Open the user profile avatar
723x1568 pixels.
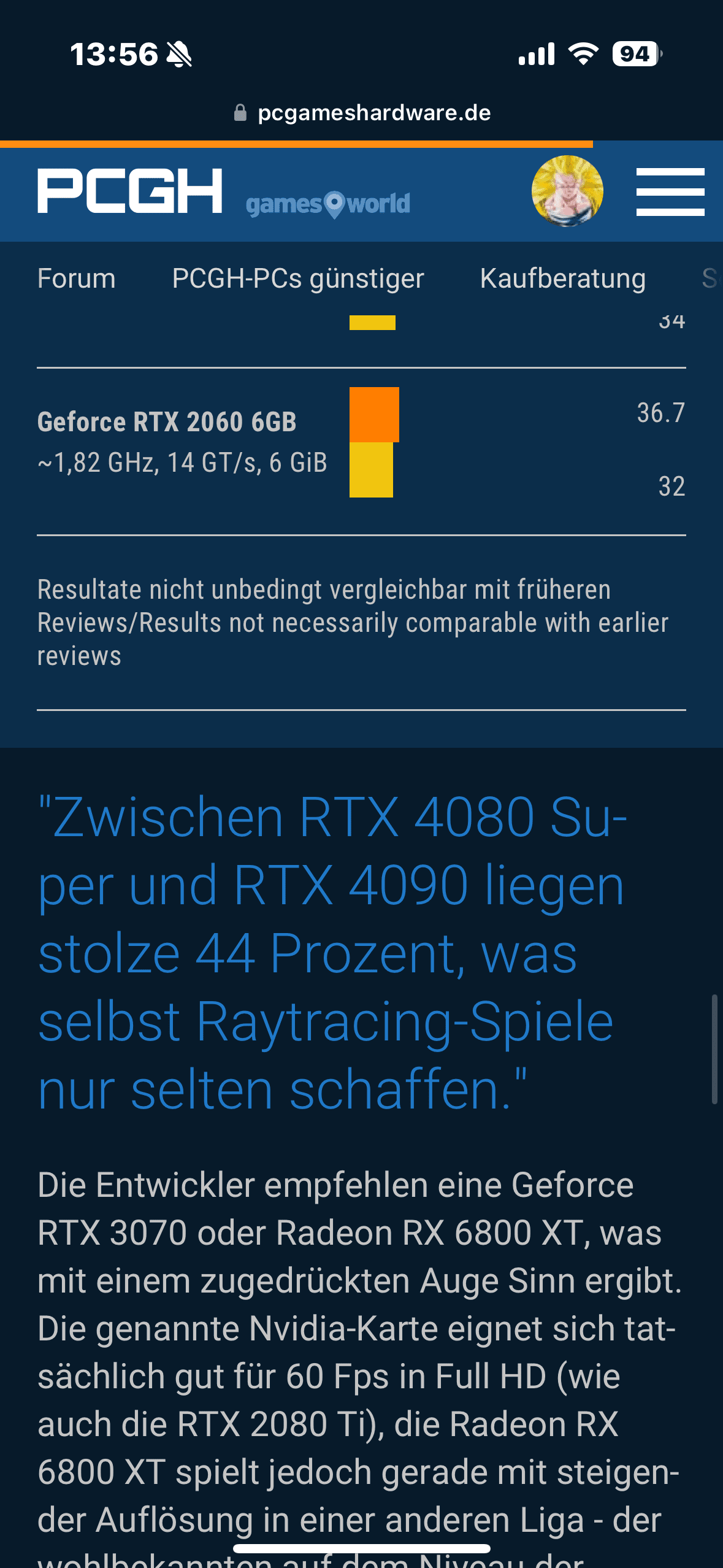(x=567, y=191)
